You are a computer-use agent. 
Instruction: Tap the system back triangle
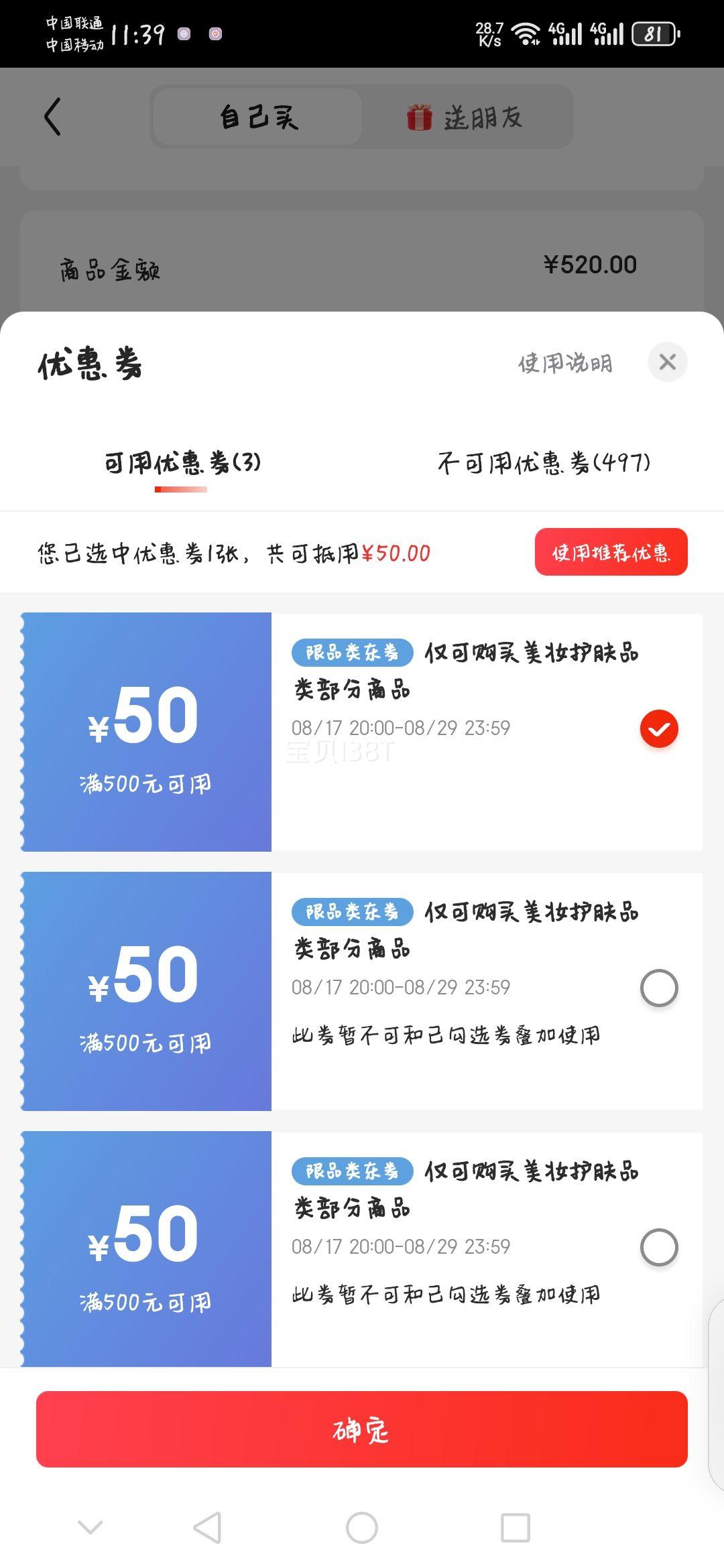(207, 1528)
